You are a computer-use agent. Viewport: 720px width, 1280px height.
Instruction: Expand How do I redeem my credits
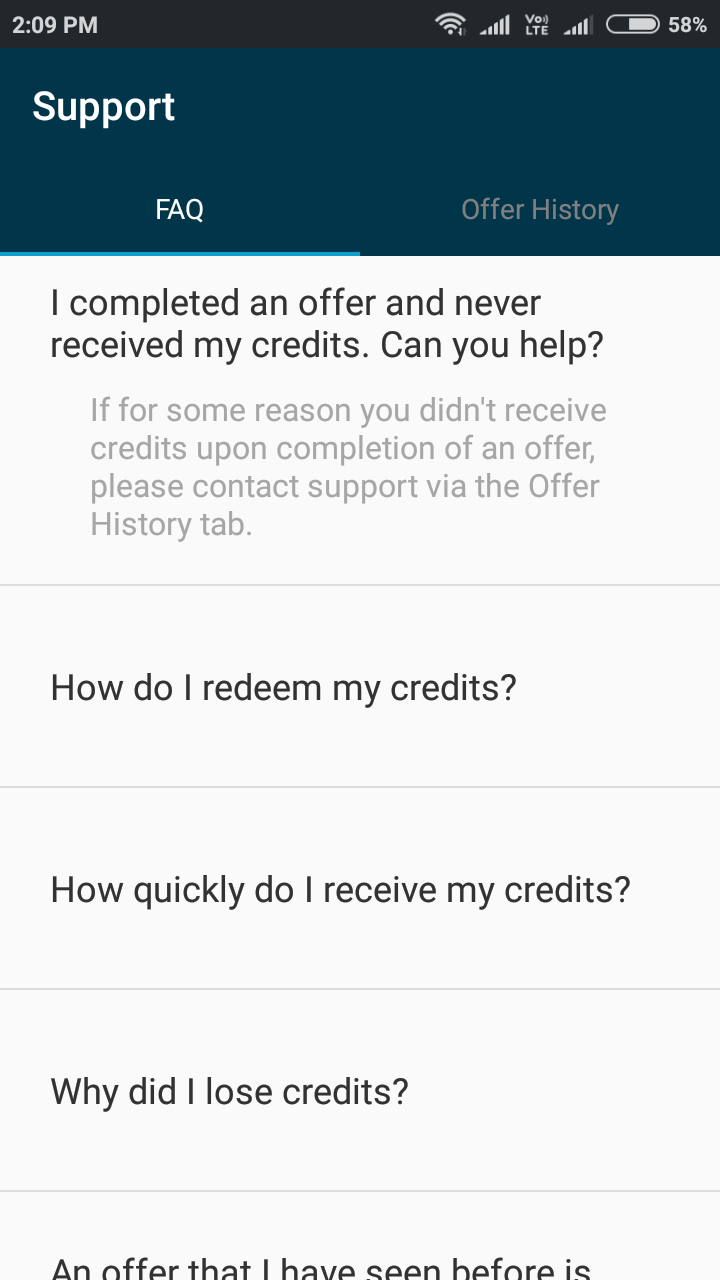click(283, 688)
